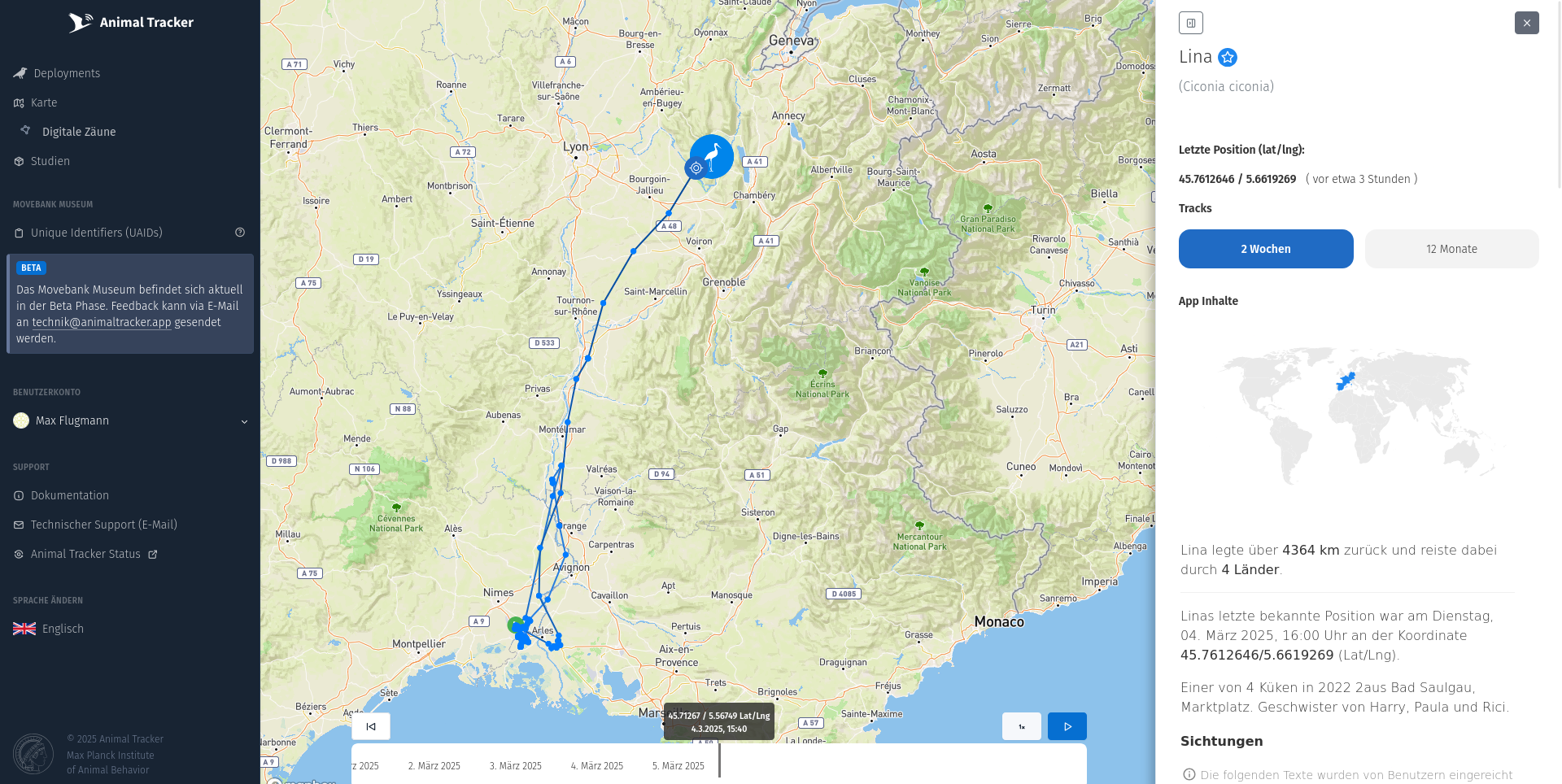
Task: Open the Studien page
Action: pyautogui.click(x=50, y=161)
